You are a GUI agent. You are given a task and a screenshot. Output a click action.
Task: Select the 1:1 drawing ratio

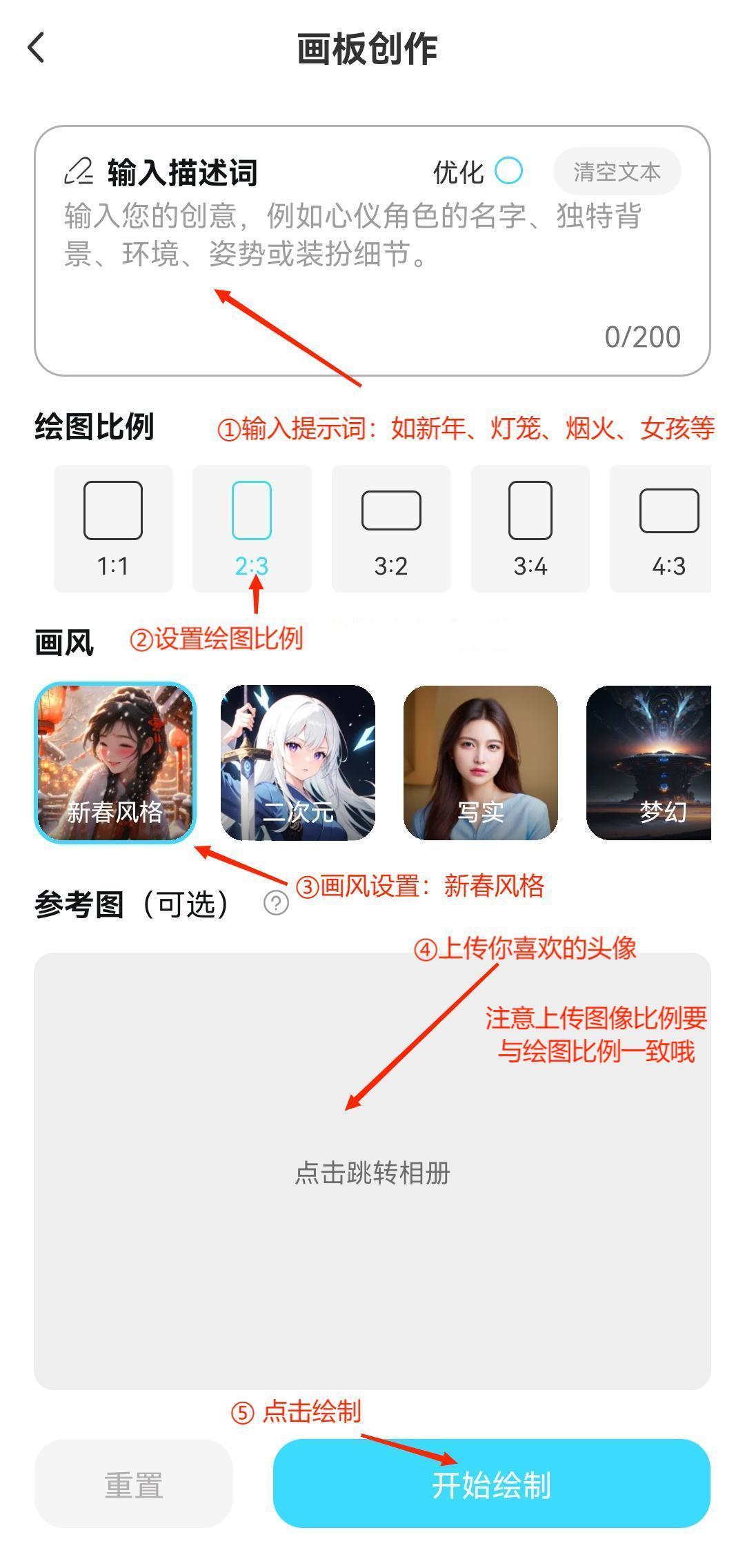pyautogui.click(x=113, y=528)
